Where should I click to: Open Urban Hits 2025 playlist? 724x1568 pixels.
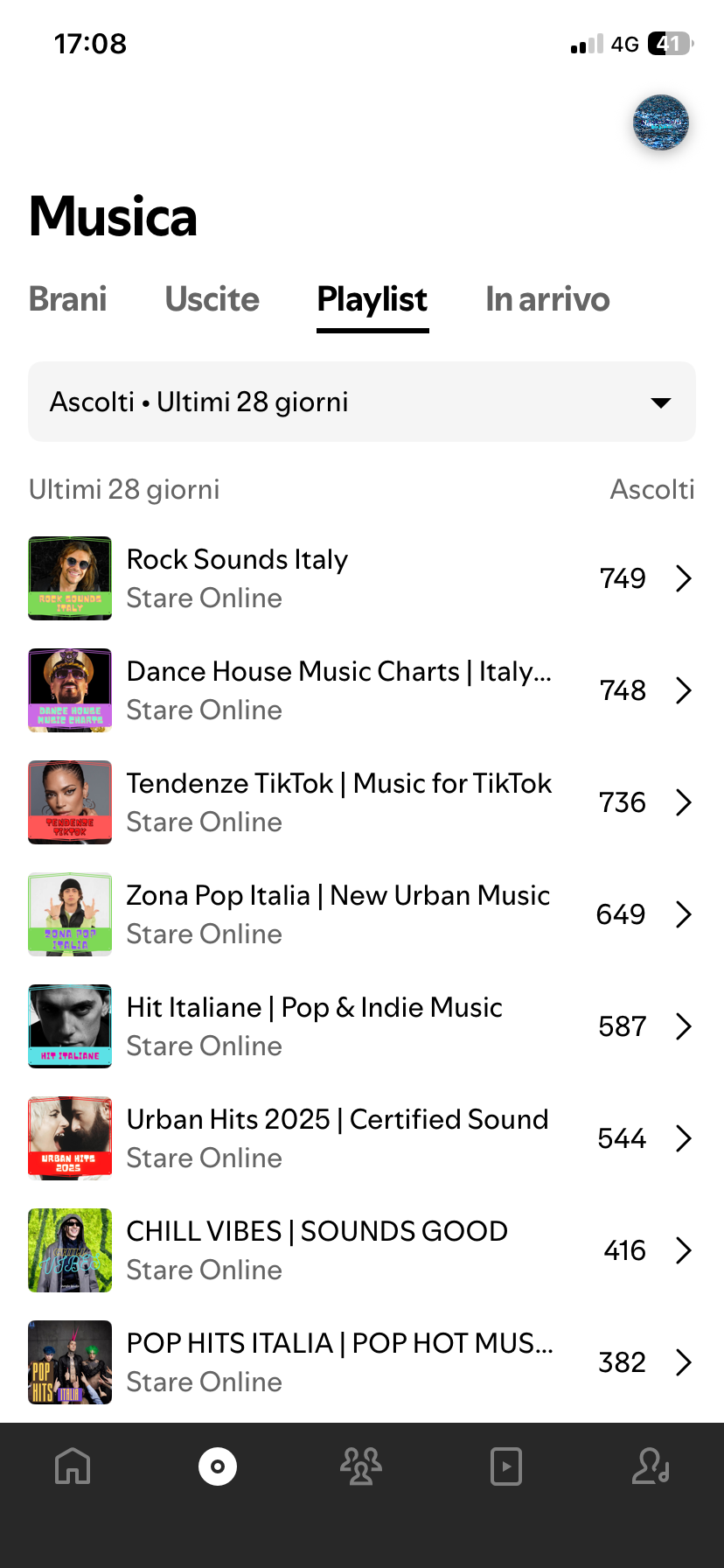362,1138
